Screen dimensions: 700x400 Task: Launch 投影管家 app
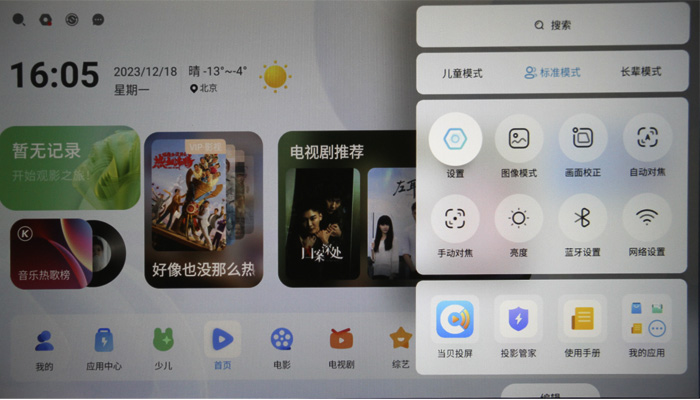(x=518, y=320)
